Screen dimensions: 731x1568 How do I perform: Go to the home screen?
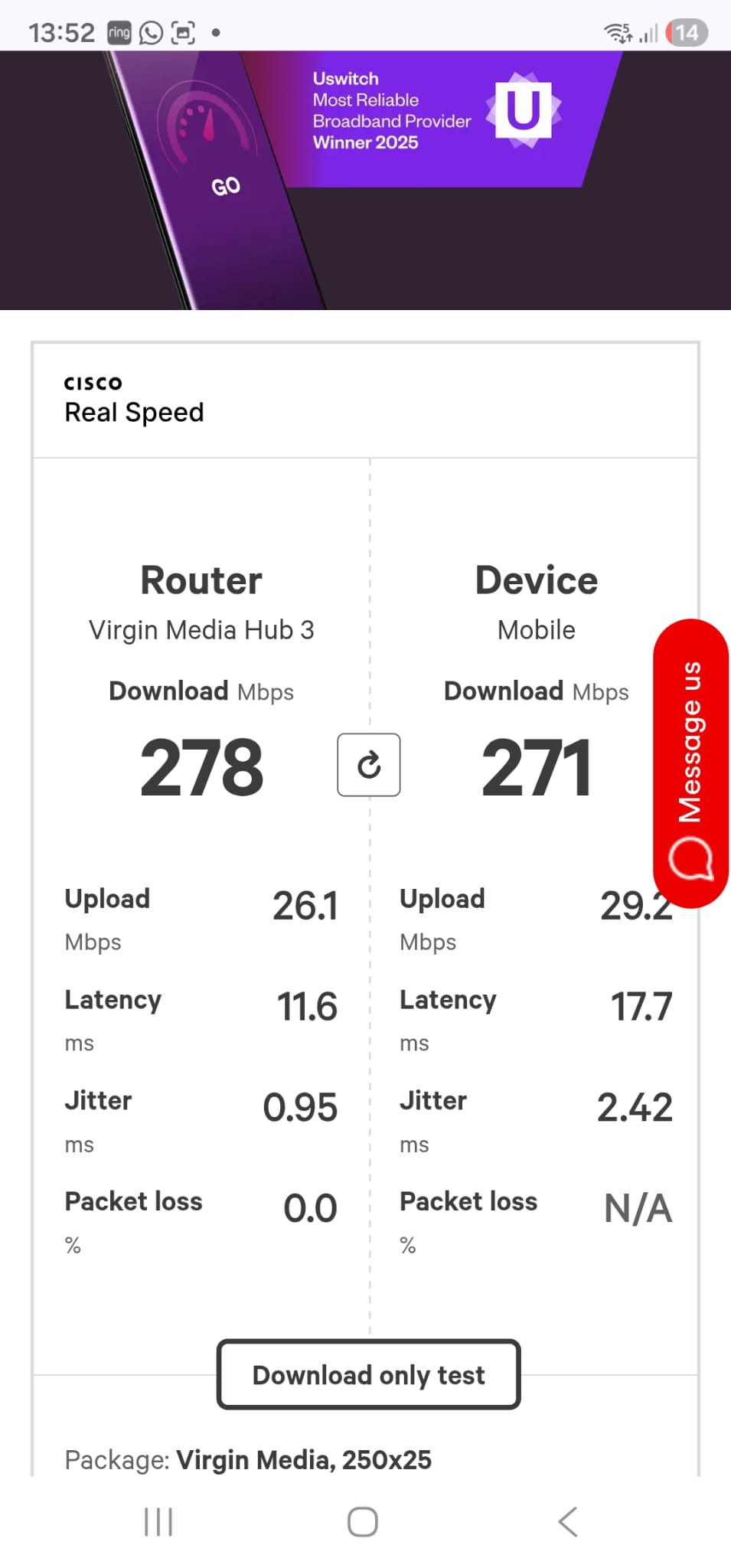pyautogui.click(x=363, y=1521)
